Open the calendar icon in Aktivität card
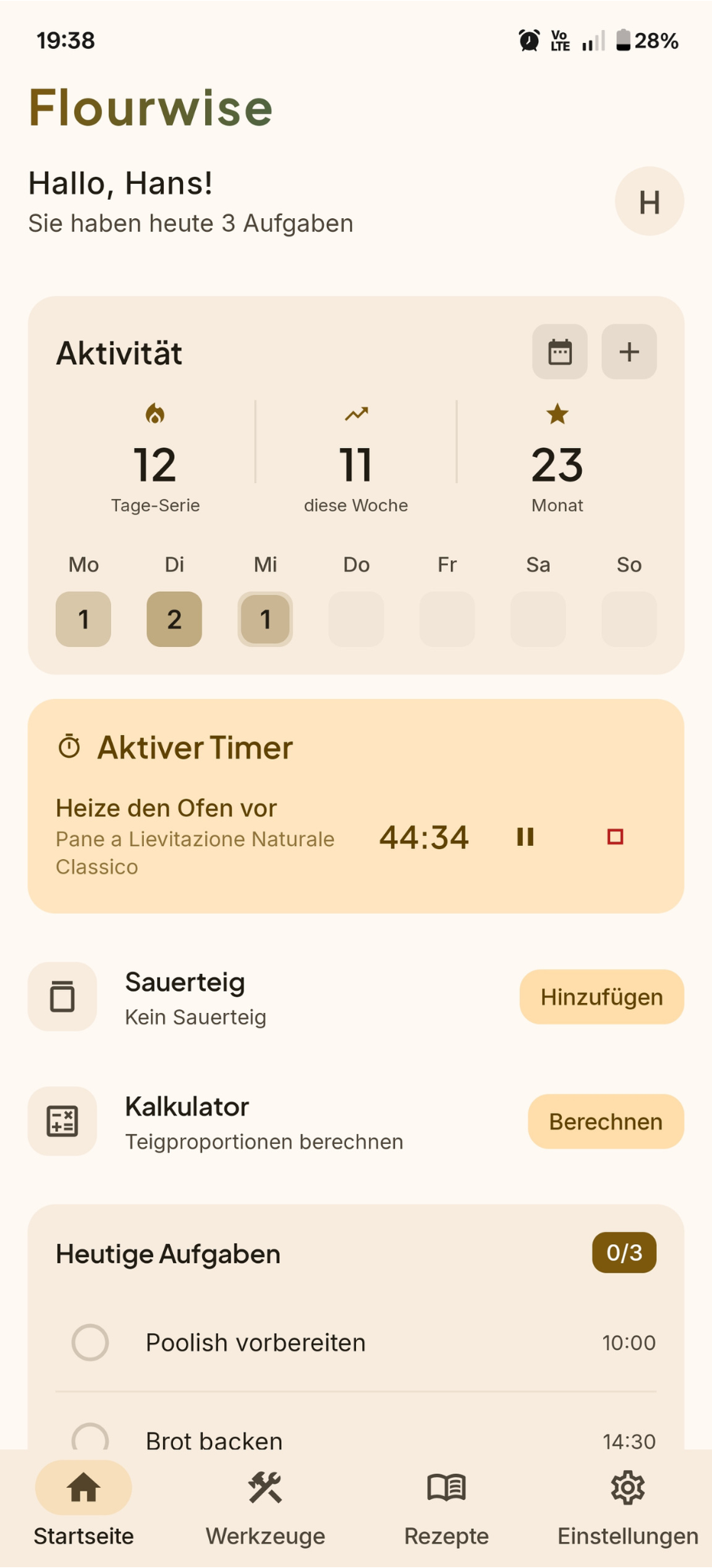This screenshot has height=1568, width=712. point(560,352)
